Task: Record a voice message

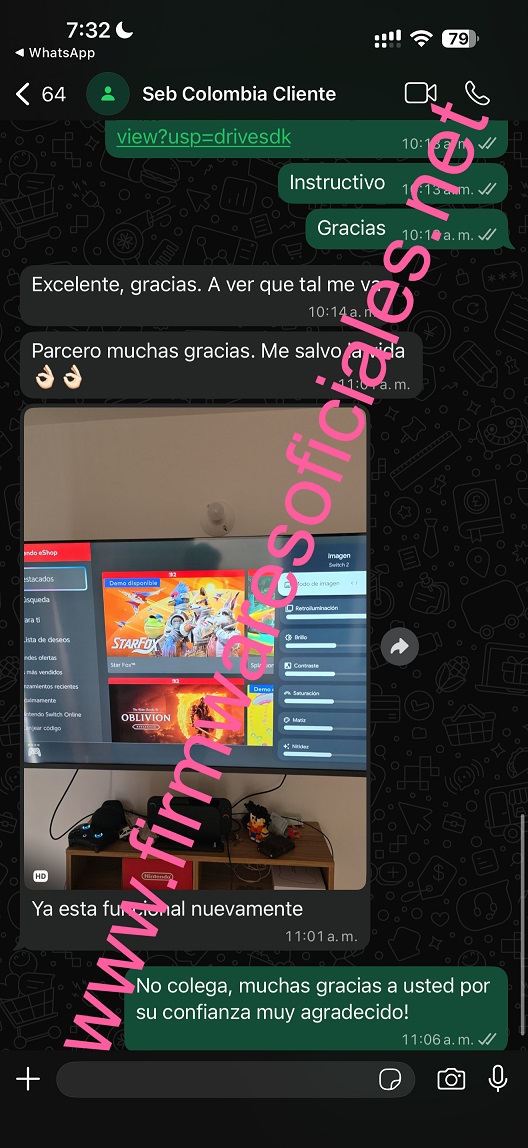Action: click(x=498, y=1078)
